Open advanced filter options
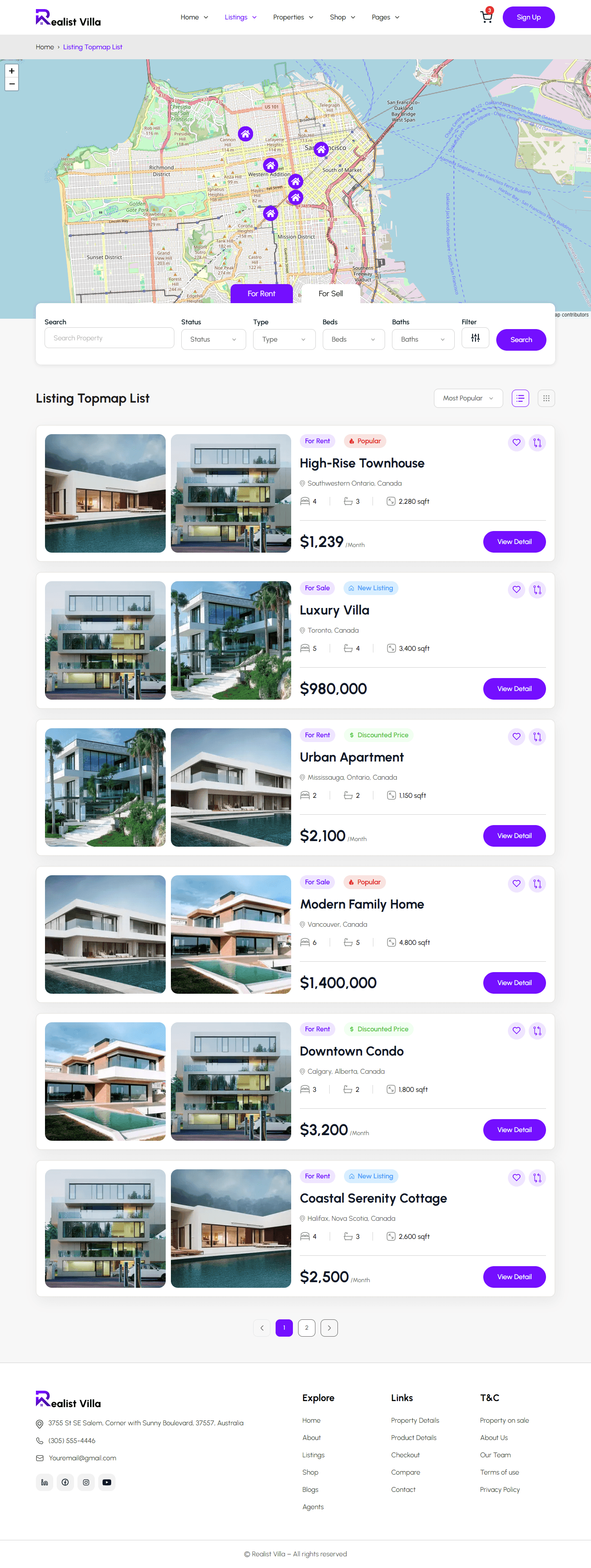The image size is (591, 1568). click(475, 338)
